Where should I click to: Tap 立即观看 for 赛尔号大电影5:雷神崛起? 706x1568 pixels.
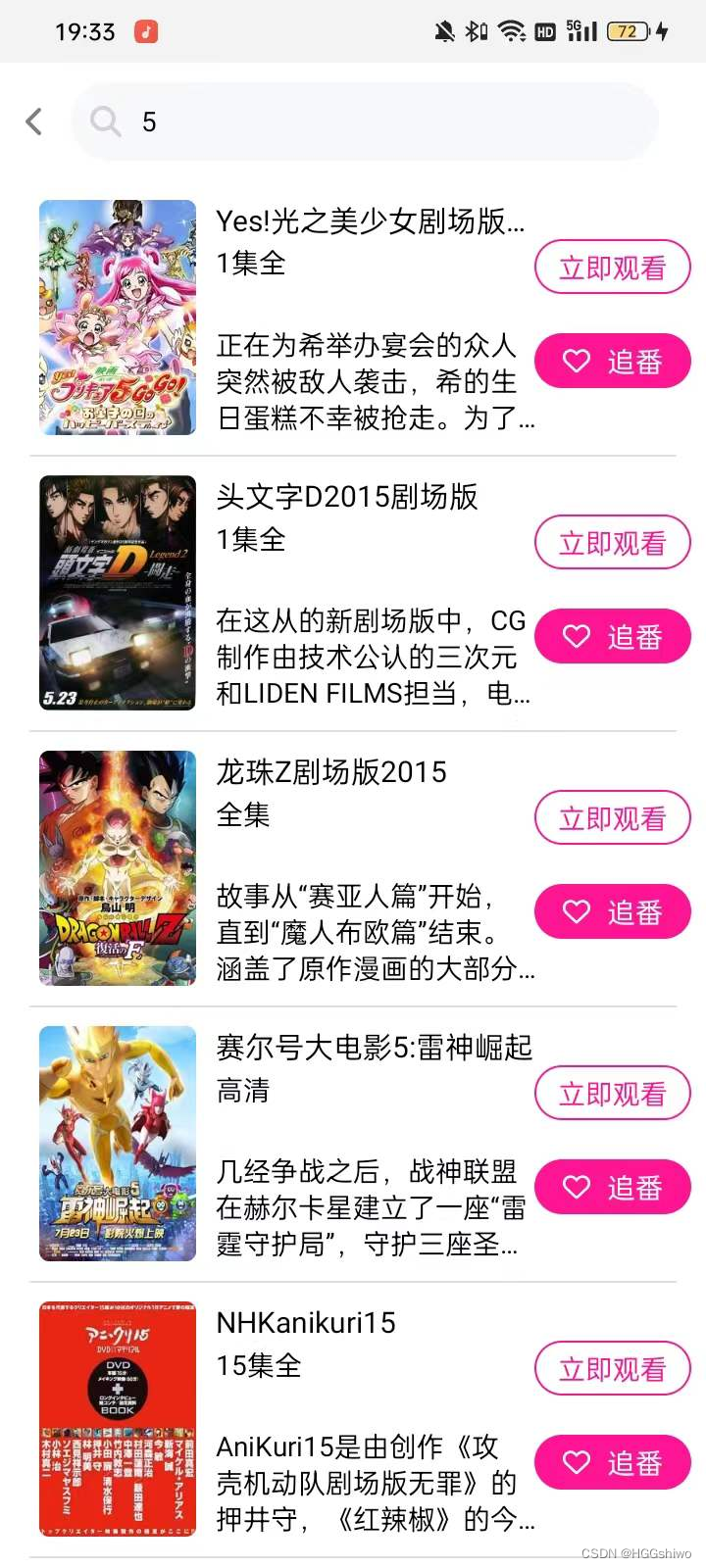612,1093
